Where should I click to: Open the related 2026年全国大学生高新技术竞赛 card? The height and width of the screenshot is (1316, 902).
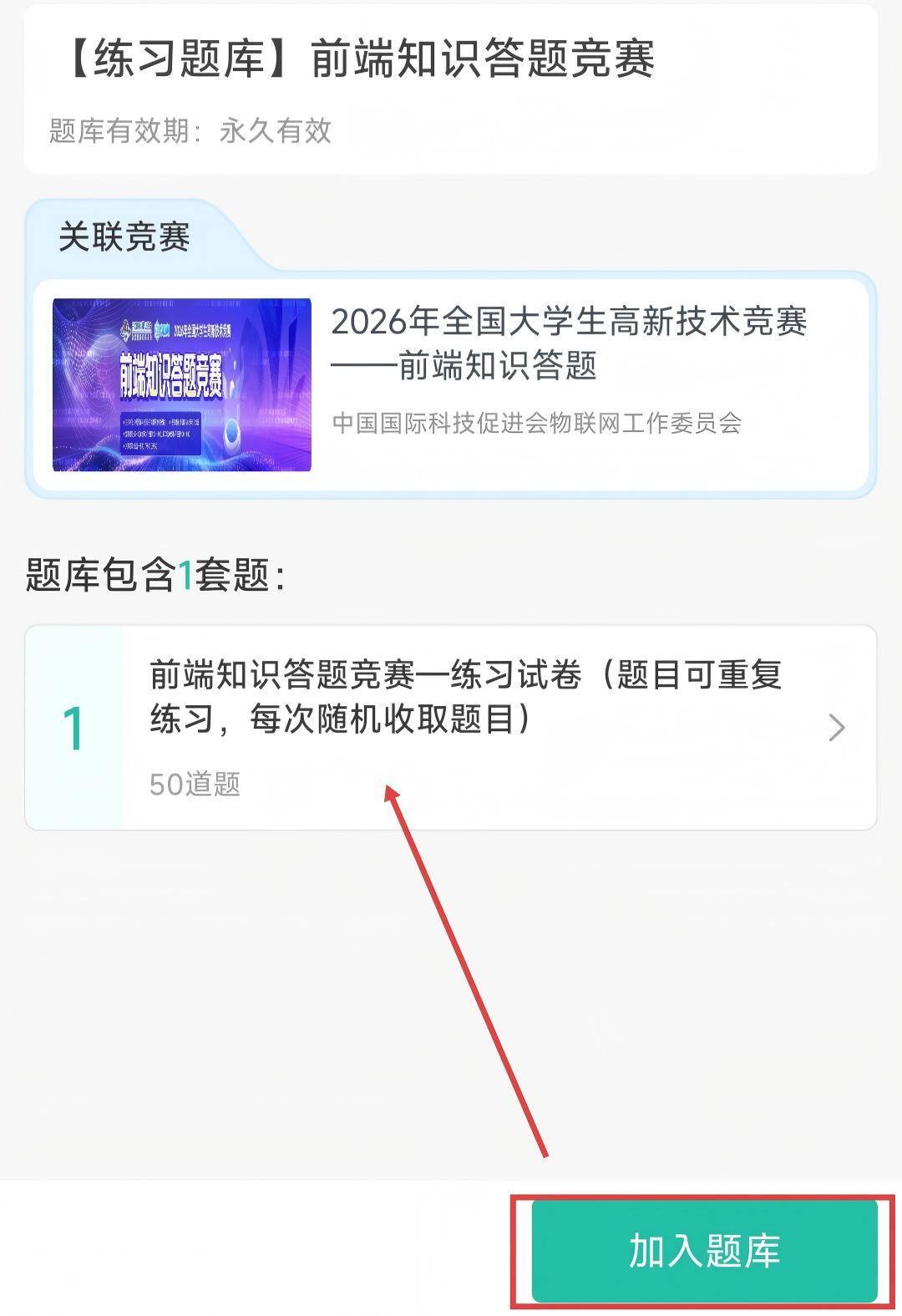click(451, 384)
